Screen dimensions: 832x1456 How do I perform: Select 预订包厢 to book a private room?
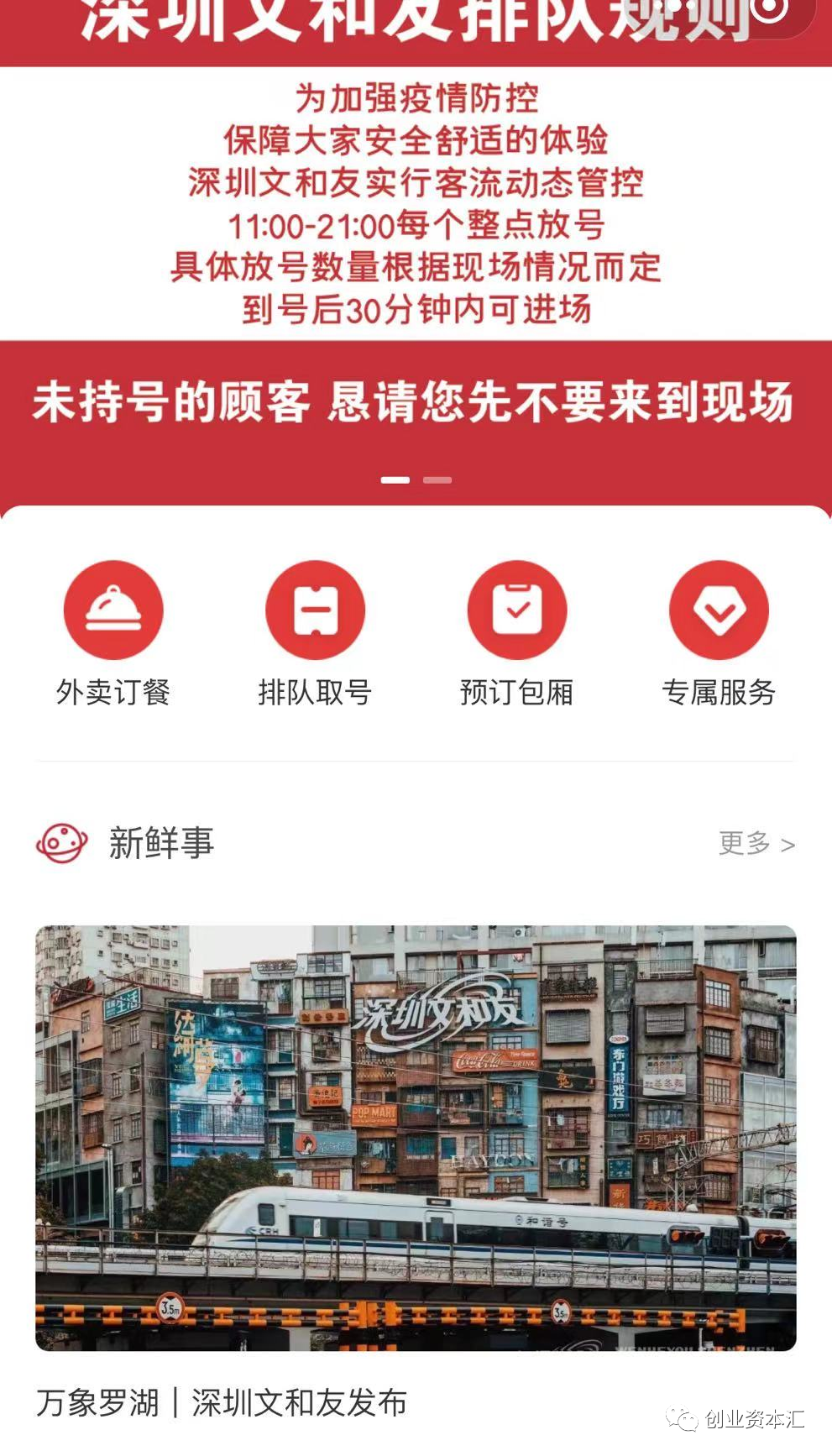(516, 610)
